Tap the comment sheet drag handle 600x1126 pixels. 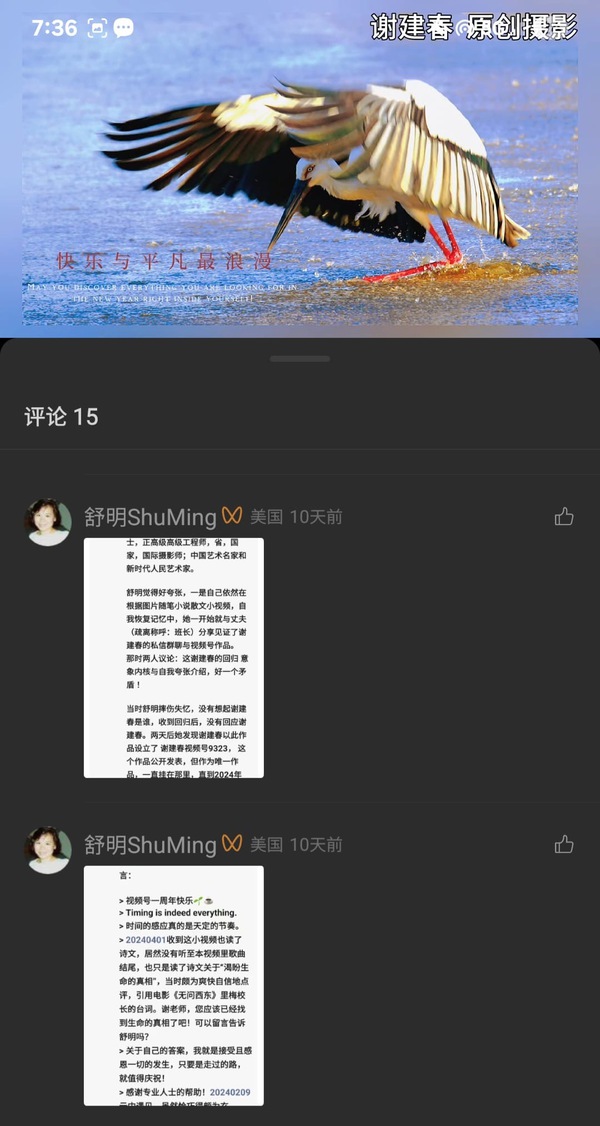click(x=300, y=358)
